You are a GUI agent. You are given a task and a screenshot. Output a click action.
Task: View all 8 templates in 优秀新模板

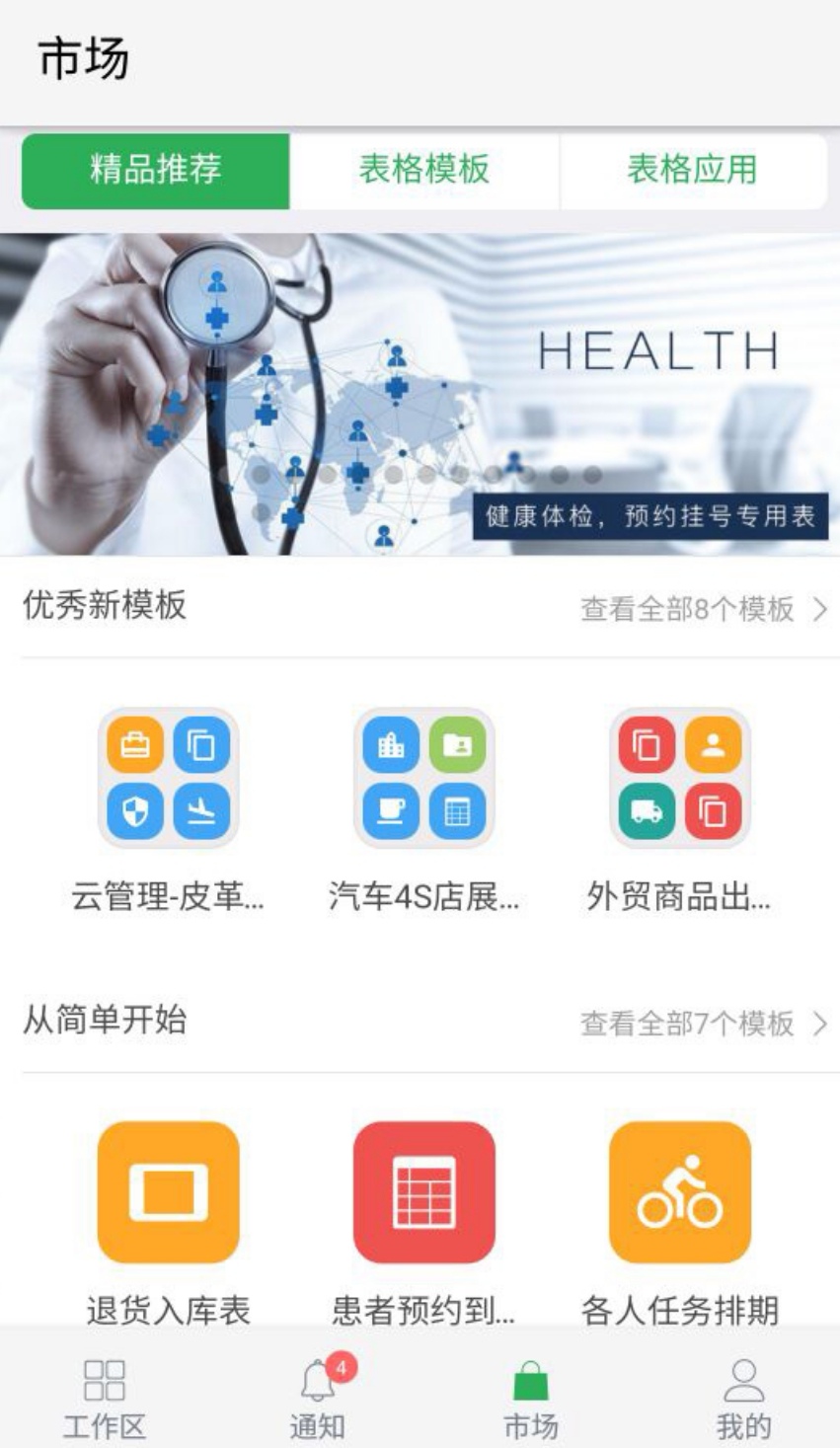703,609
